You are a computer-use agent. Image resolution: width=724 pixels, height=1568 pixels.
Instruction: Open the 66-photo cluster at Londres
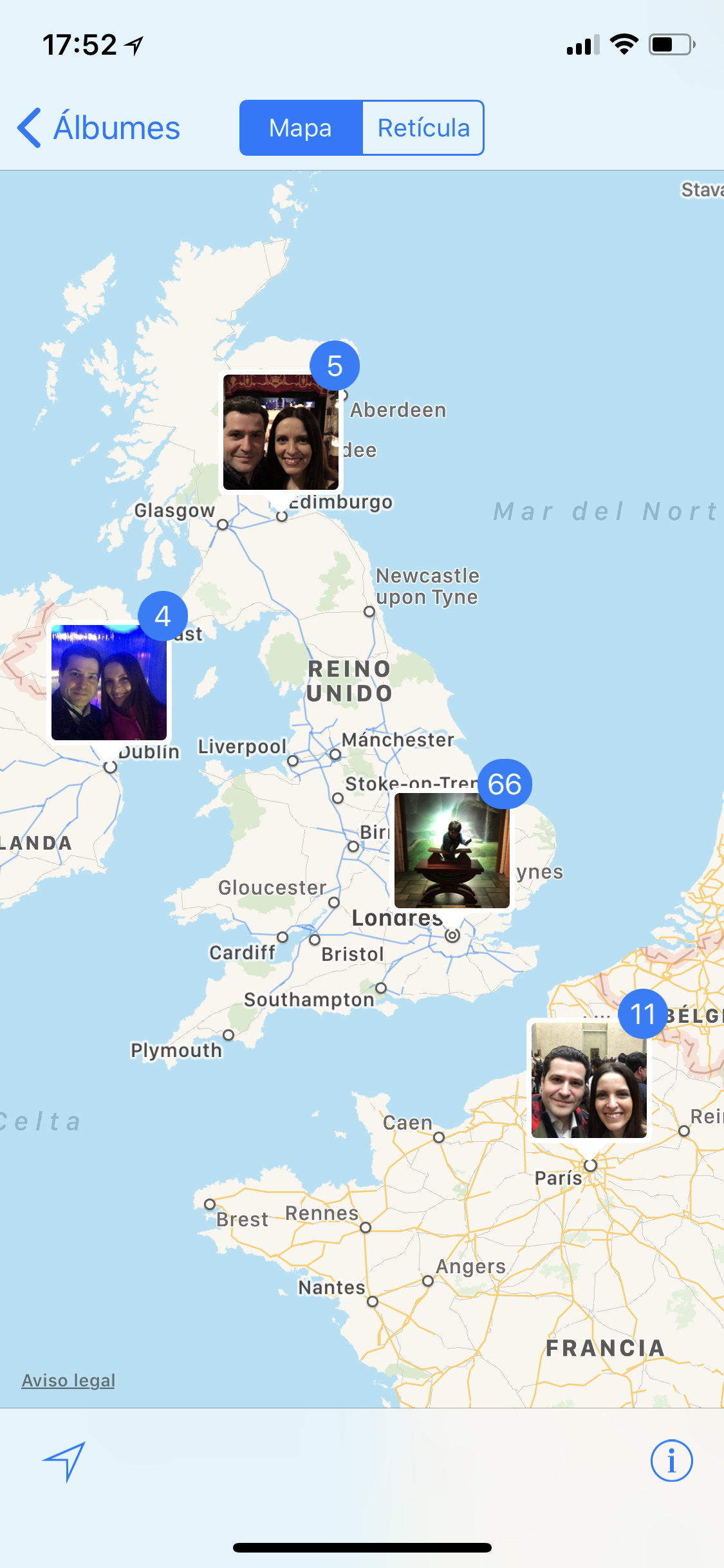(x=452, y=850)
